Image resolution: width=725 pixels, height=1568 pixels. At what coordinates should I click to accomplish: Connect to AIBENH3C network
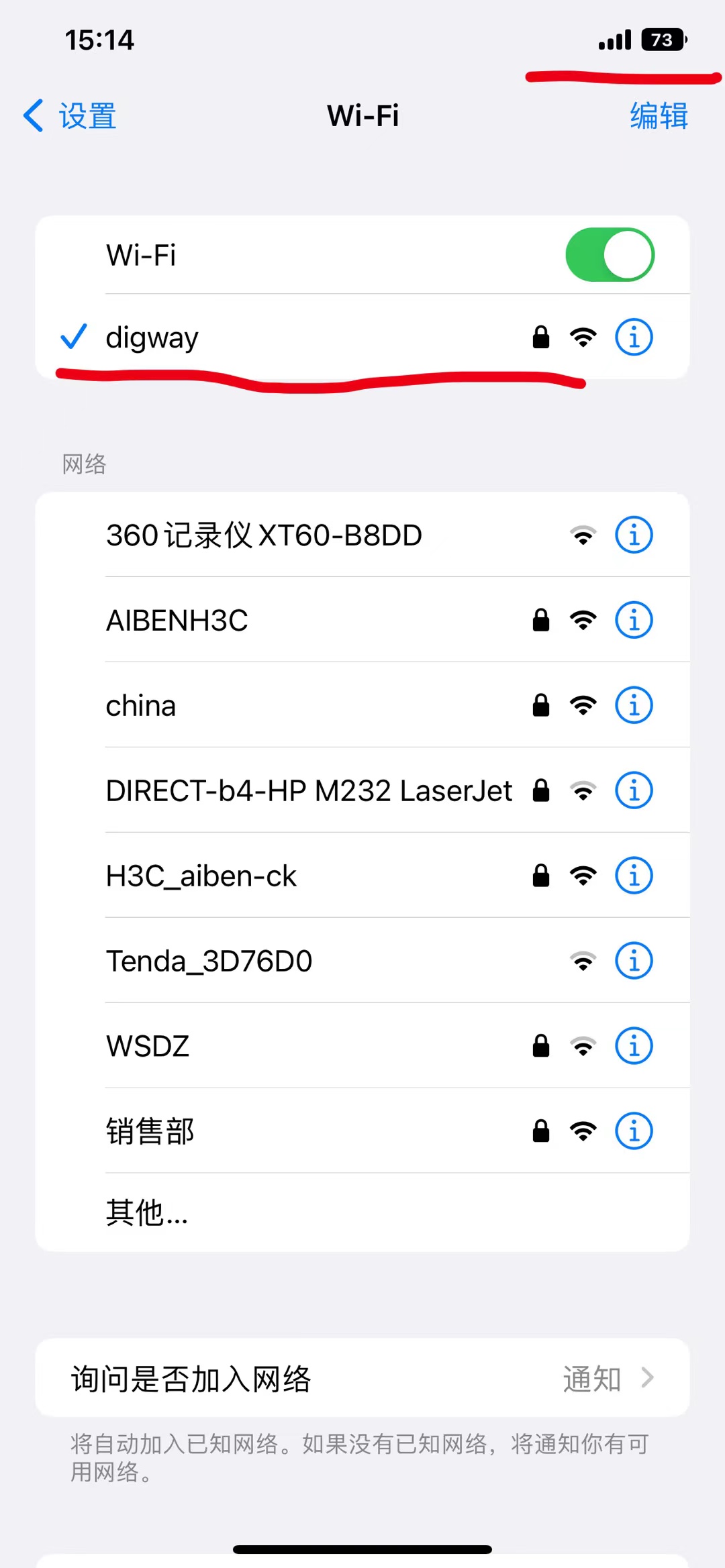point(177,621)
